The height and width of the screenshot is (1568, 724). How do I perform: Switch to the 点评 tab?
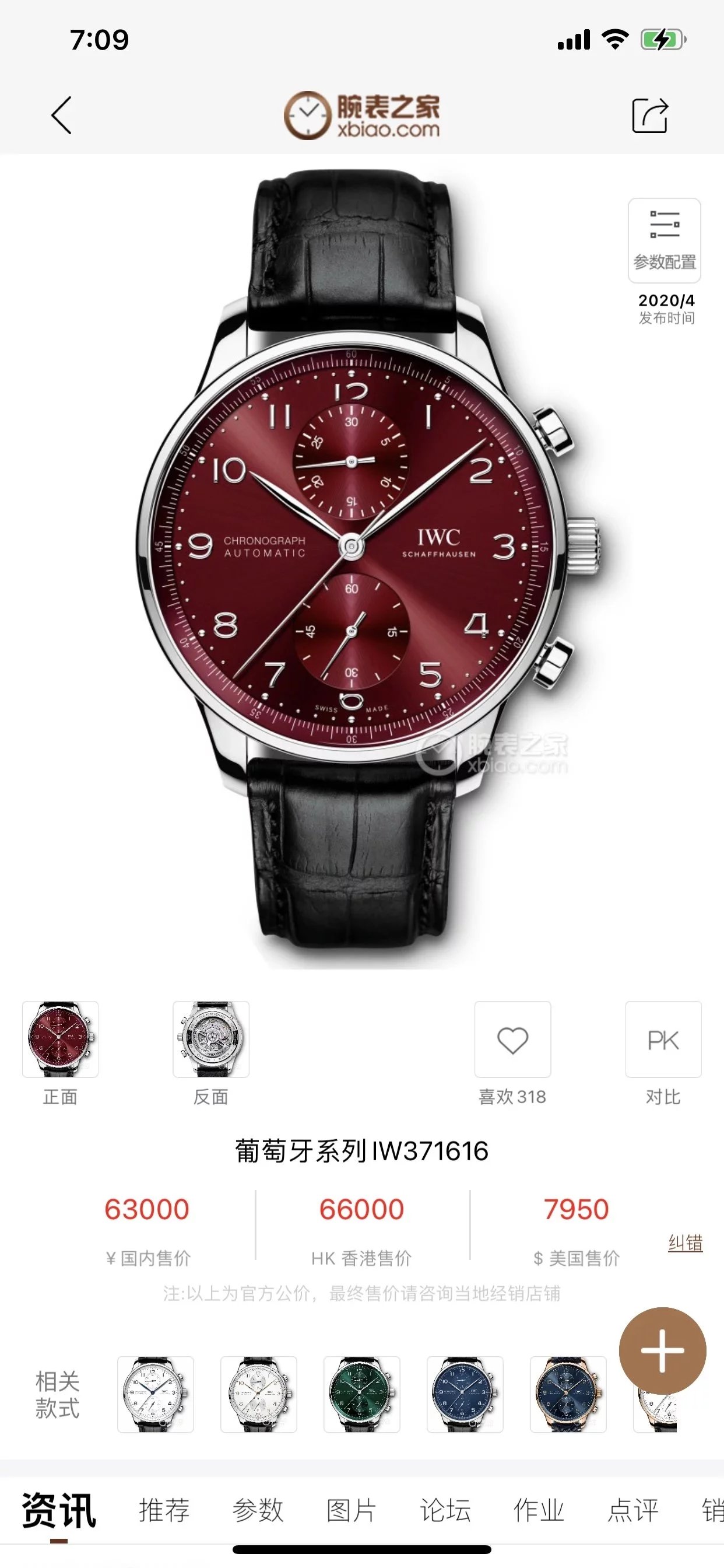[632, 1511]
